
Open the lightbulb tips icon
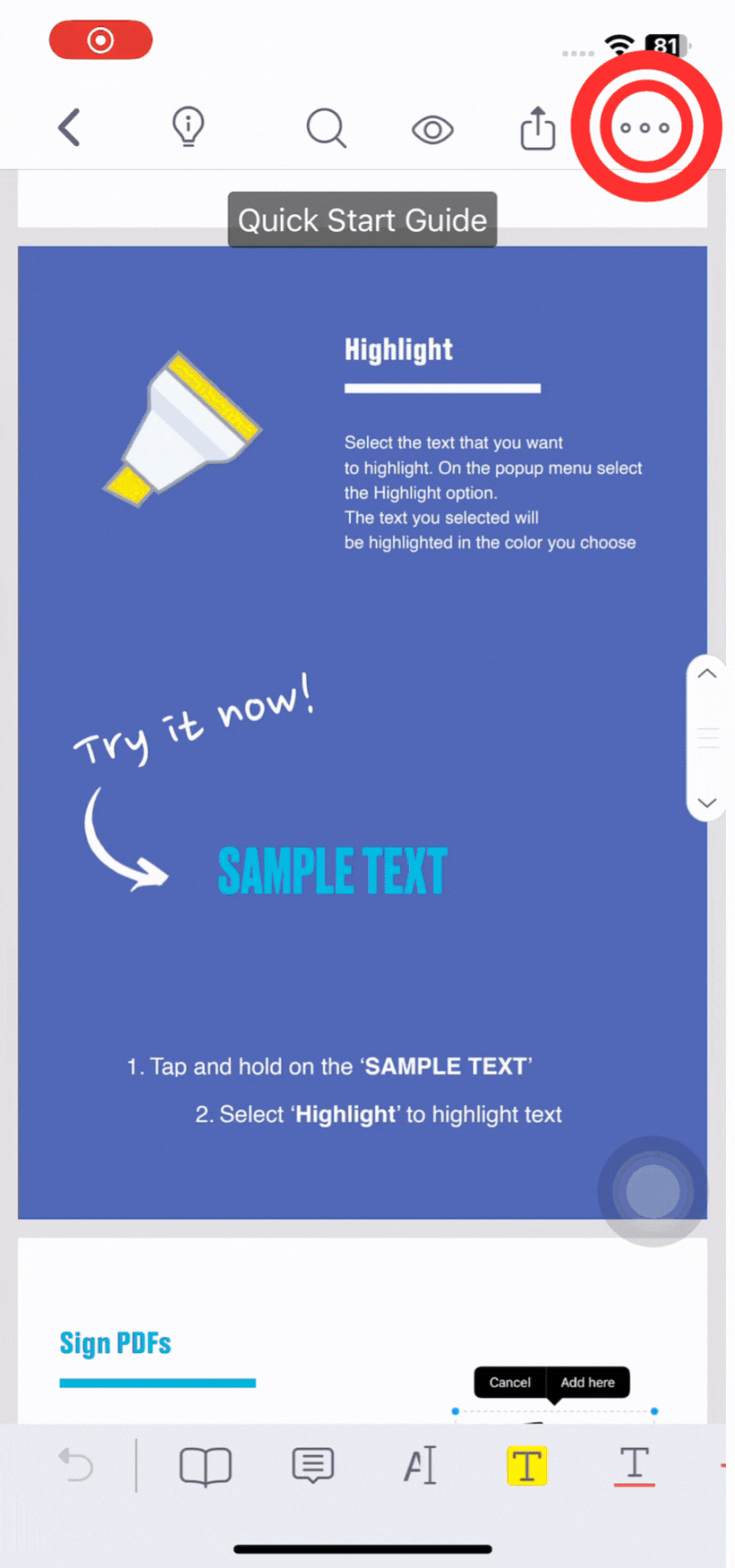[x=188, y=127]
